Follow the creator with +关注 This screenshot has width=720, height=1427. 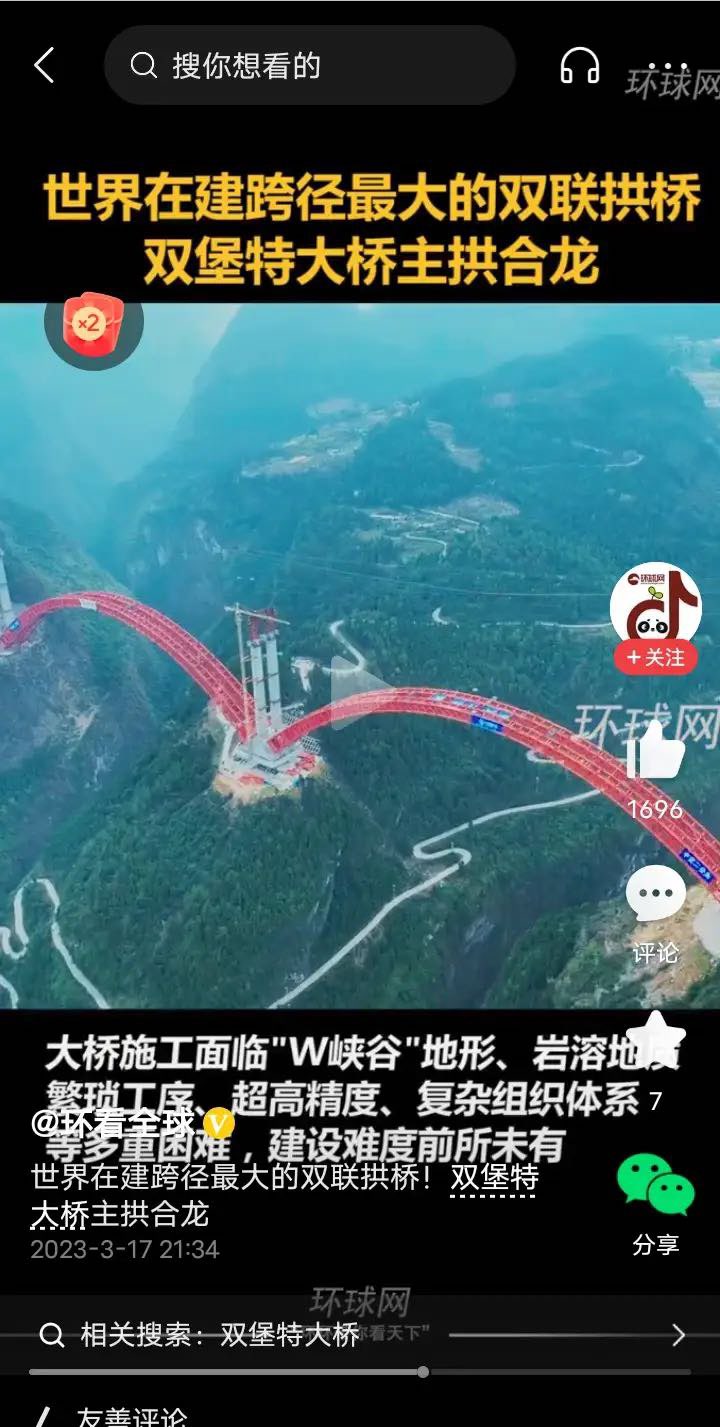tap(655, 657)
